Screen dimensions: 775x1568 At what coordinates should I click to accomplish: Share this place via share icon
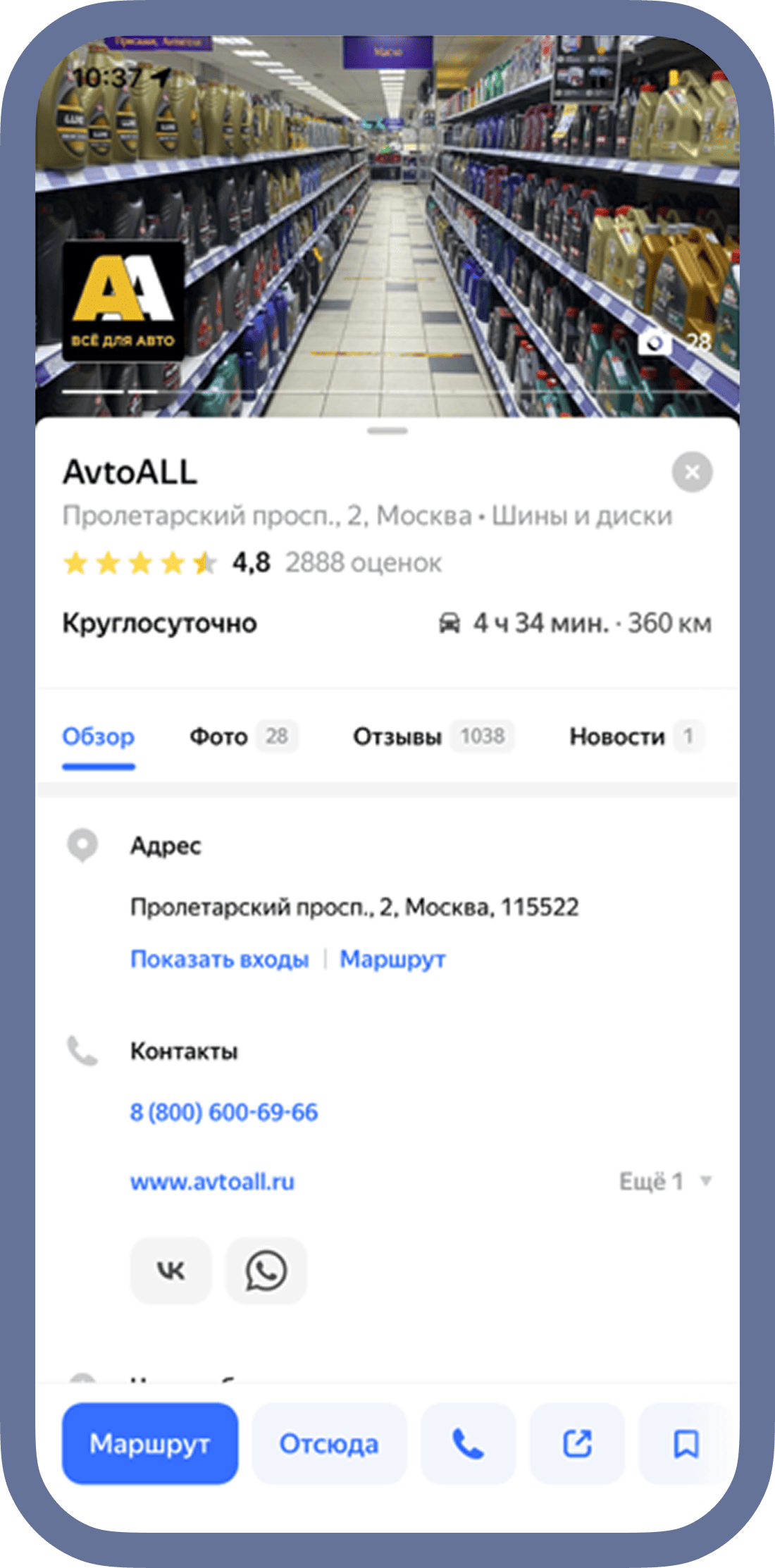coord(577,1444)
